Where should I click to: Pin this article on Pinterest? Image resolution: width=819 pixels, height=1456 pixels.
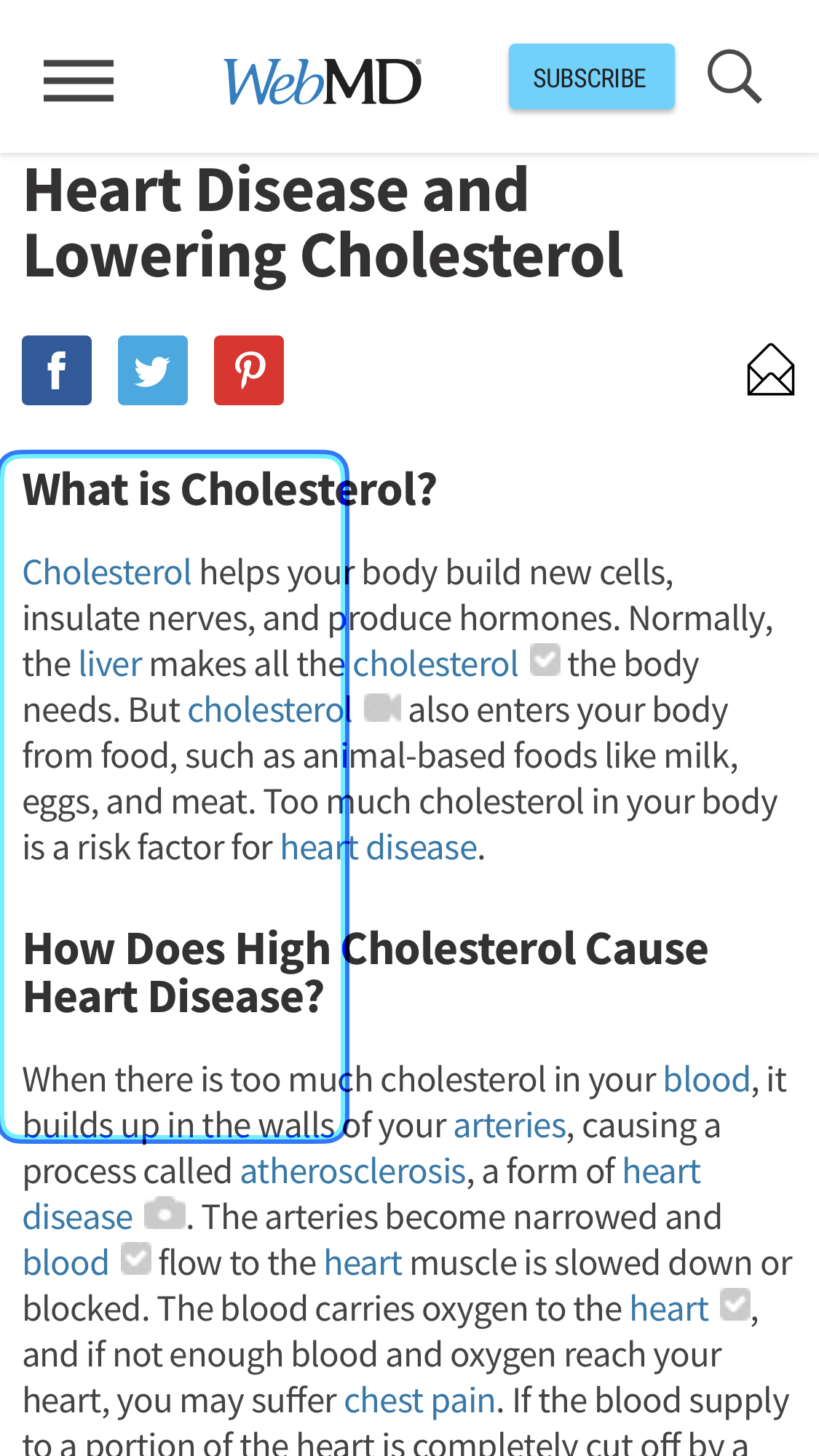(x=249, y=370)
